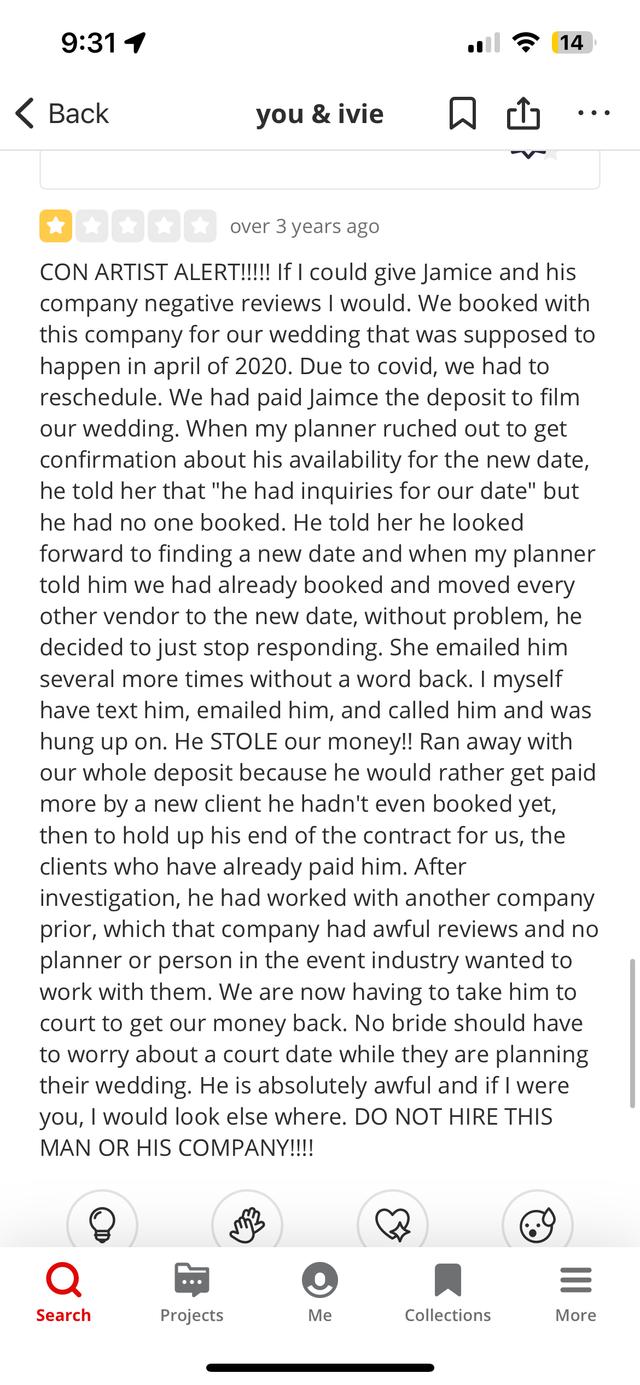
Task: Switch to the Search tab
Action: 63,1293
